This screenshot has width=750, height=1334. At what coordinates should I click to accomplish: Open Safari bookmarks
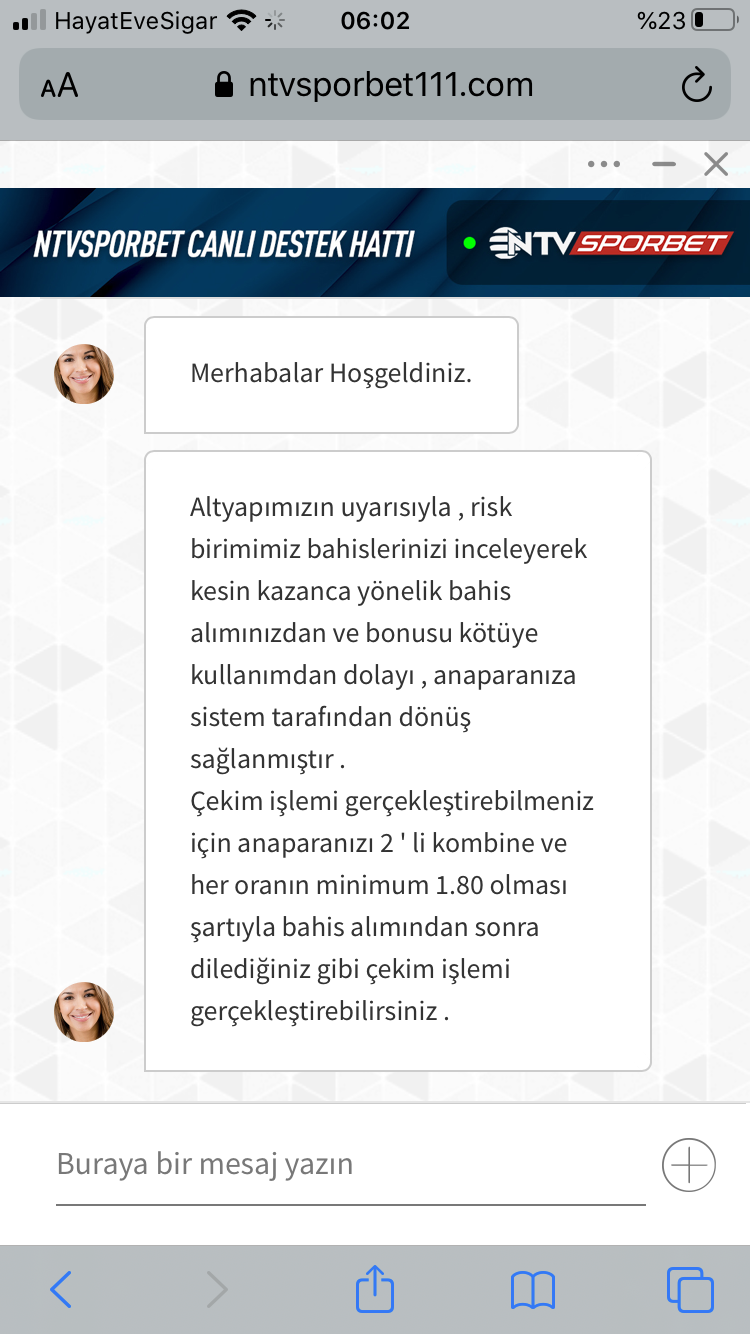coord(532,1290)
